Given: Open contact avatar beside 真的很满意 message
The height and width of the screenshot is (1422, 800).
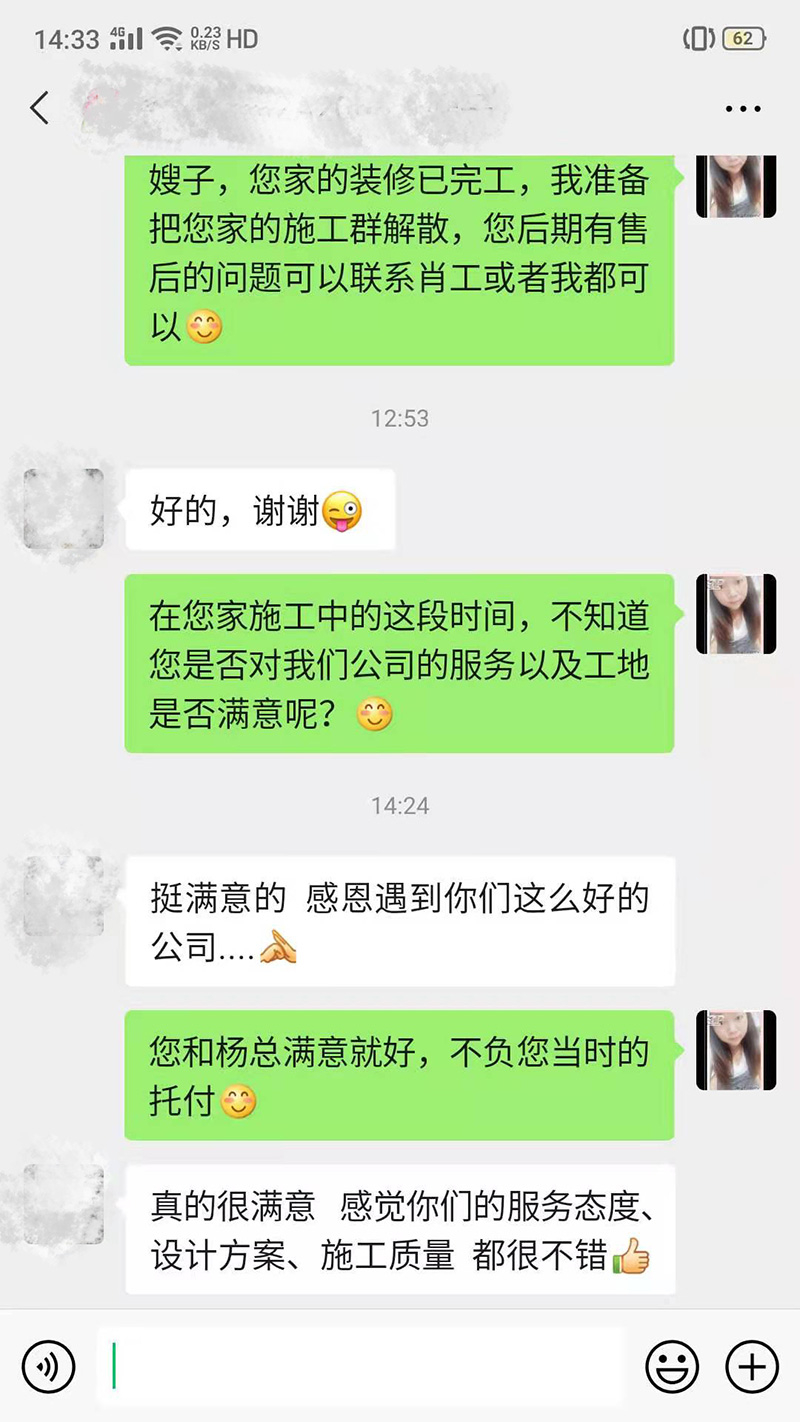Looking at the screenshot, I should 64,1204.
